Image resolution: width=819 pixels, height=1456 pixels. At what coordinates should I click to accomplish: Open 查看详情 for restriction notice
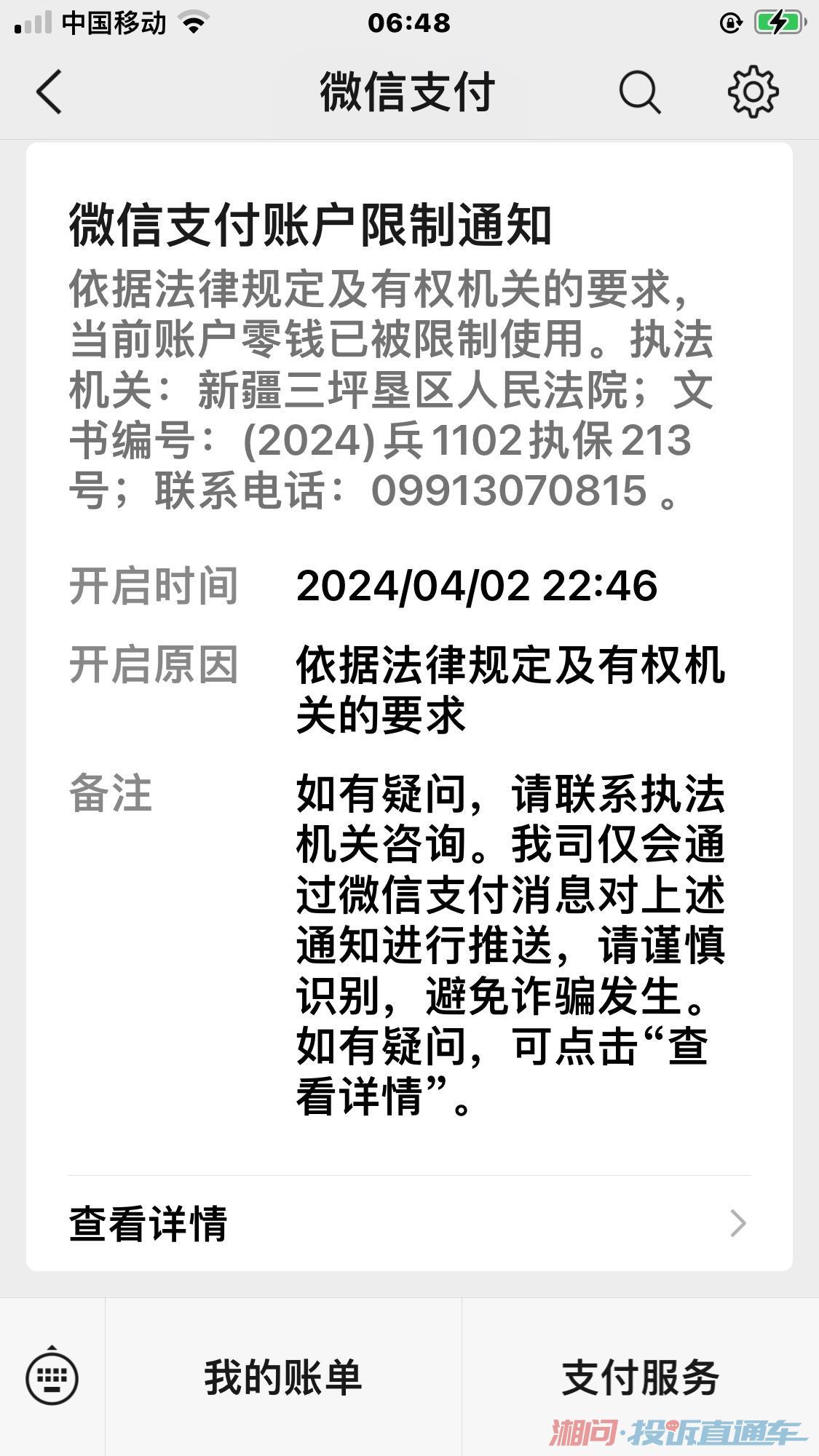pyautogui.click(x=408, y=1223)
